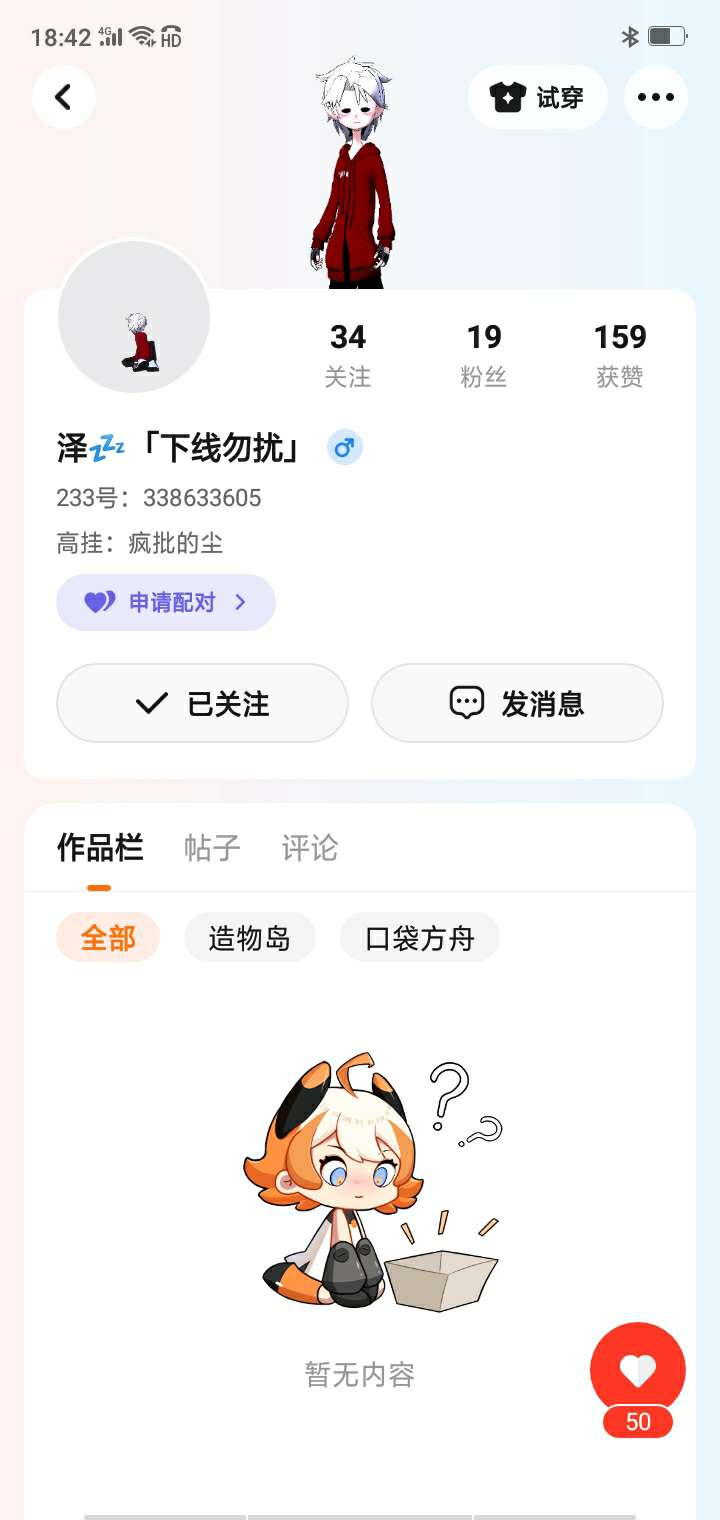
Task: Filter works by 造物岛 chip
Action: [249, 938]
